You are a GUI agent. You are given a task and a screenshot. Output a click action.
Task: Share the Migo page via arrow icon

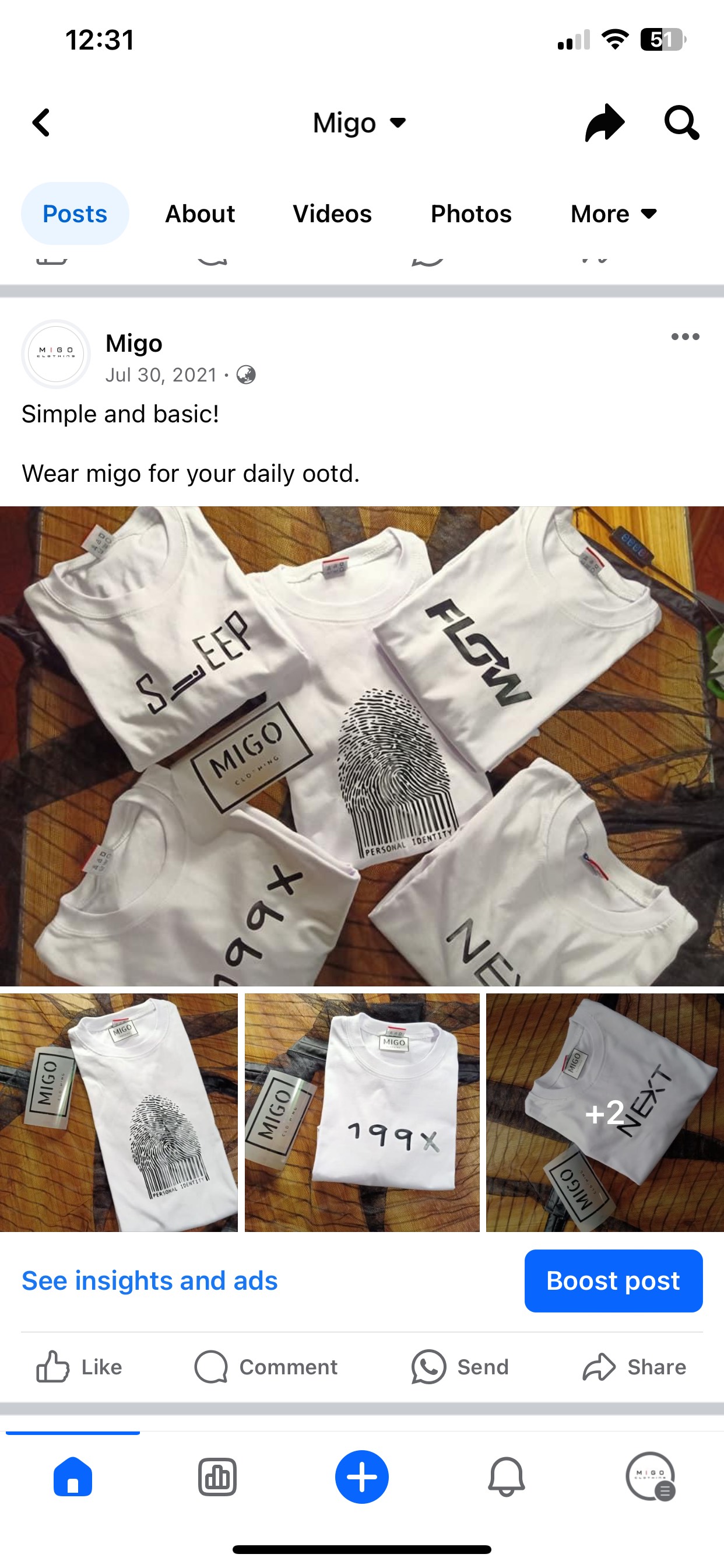click(604, 123)
